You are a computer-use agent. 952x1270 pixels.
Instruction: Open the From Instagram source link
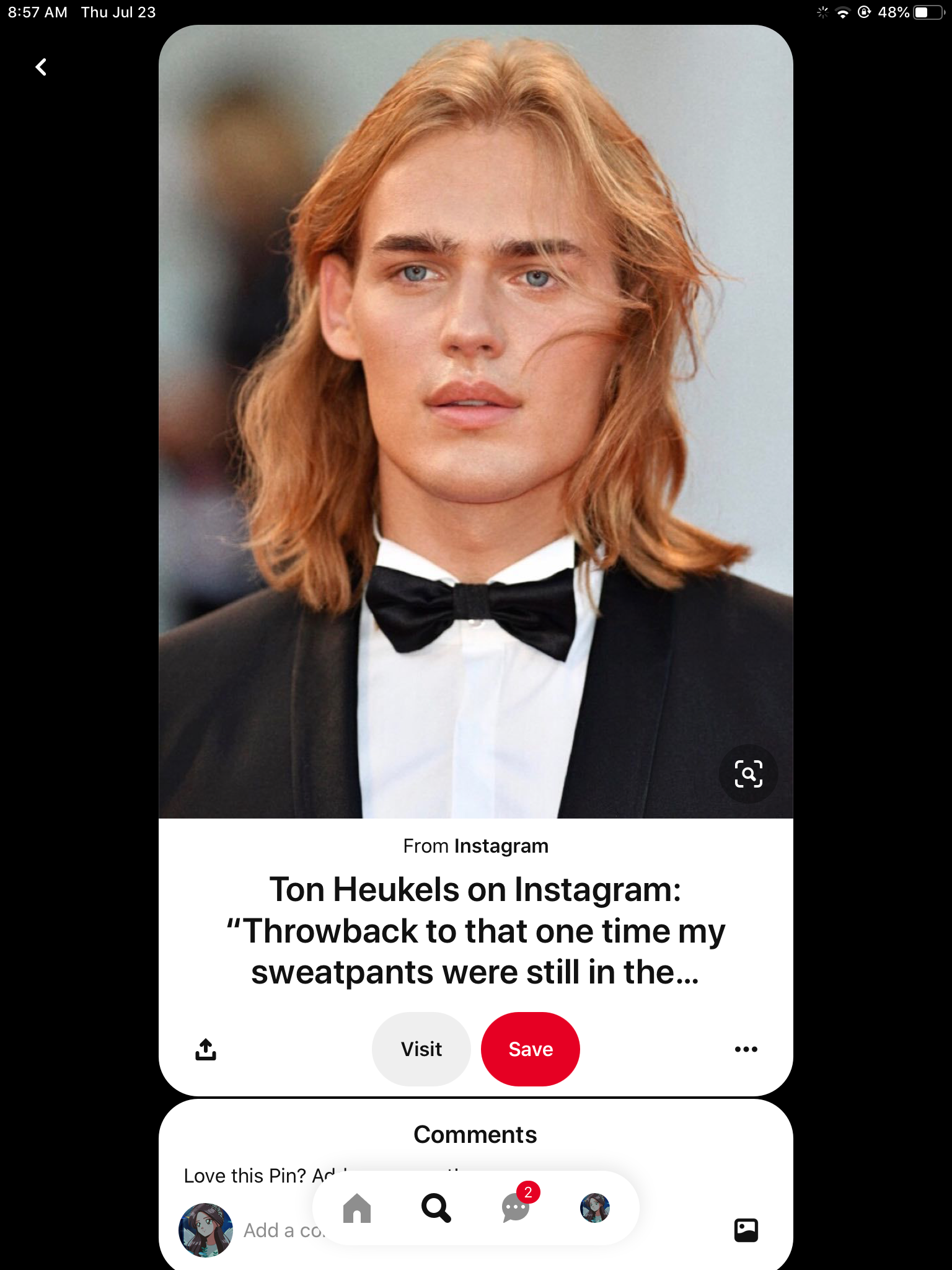coord(475,846)
